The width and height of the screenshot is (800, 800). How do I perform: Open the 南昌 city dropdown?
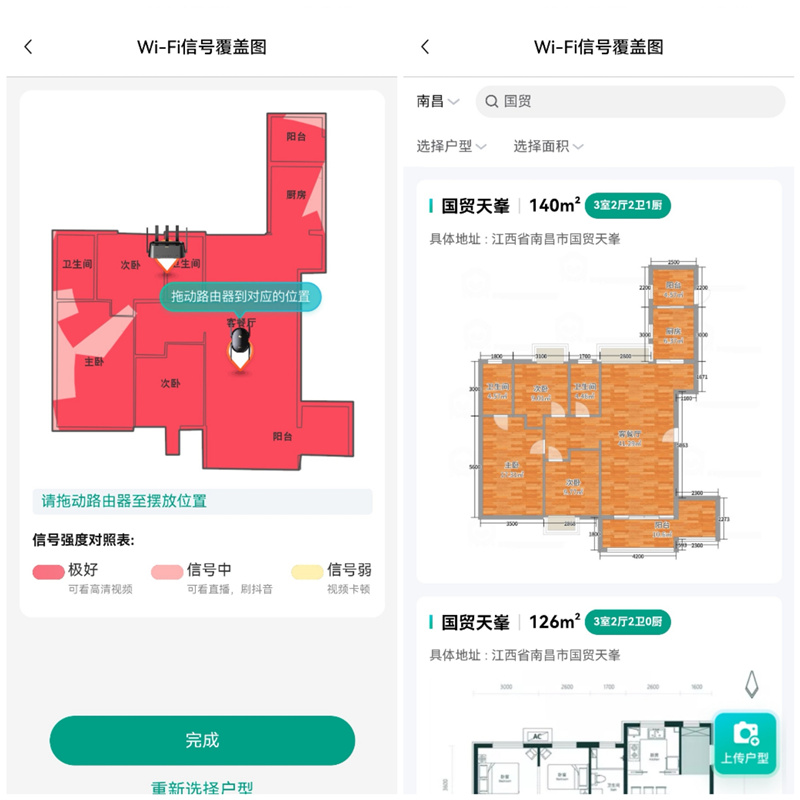[438, 101]
